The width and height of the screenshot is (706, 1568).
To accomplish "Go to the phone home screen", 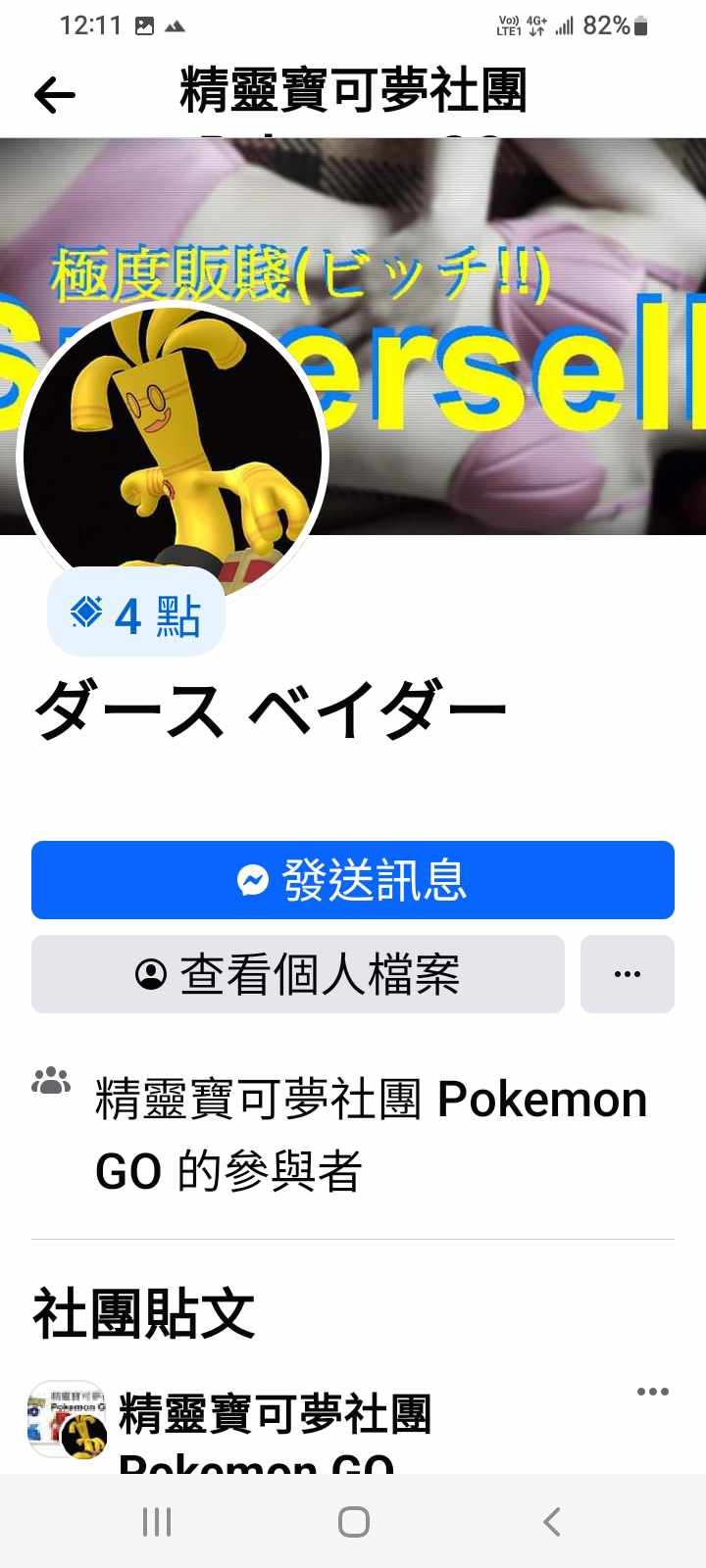I will [353, 1522].
